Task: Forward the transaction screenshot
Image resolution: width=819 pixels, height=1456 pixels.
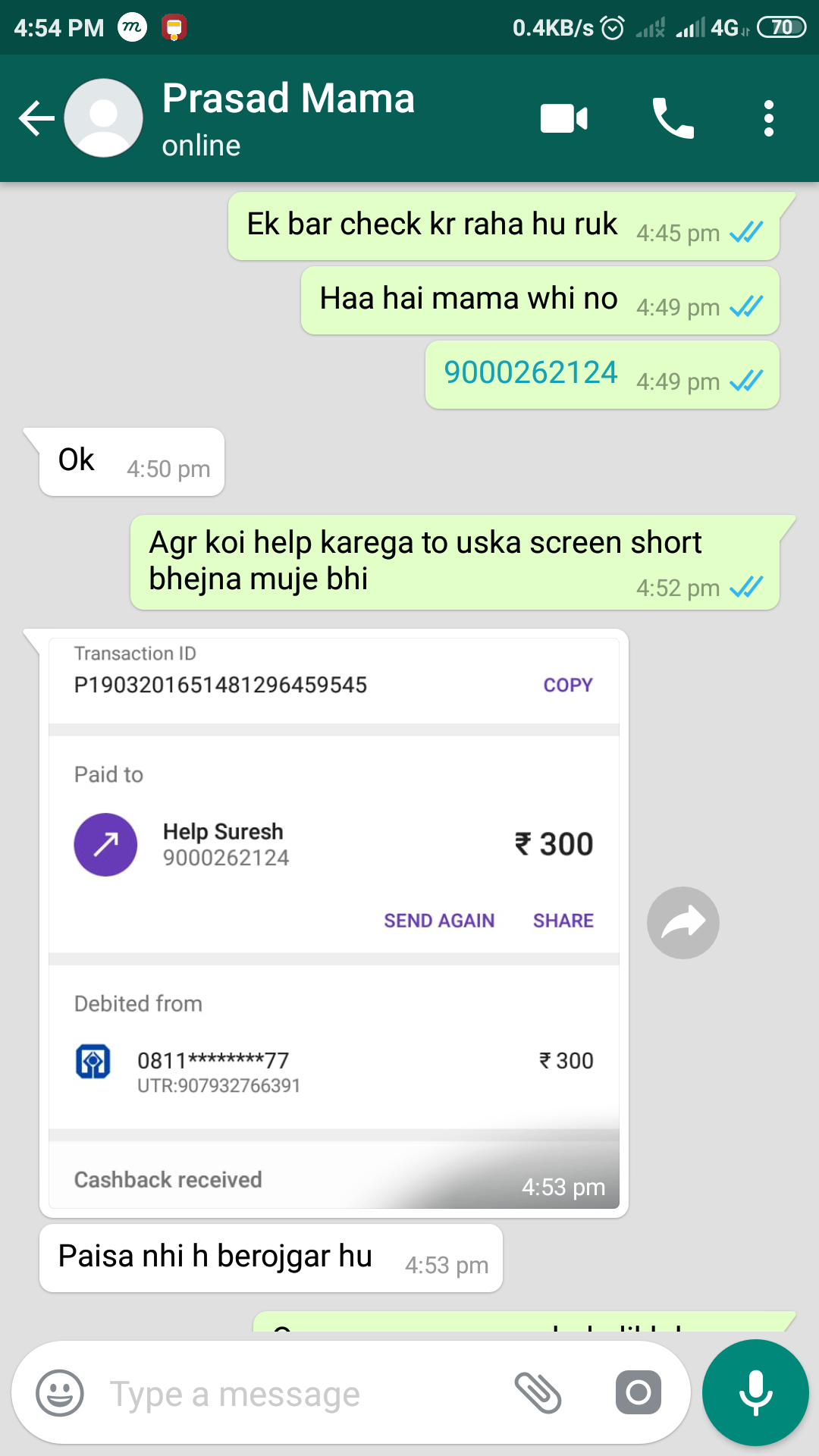Action: tap(682, 922)
